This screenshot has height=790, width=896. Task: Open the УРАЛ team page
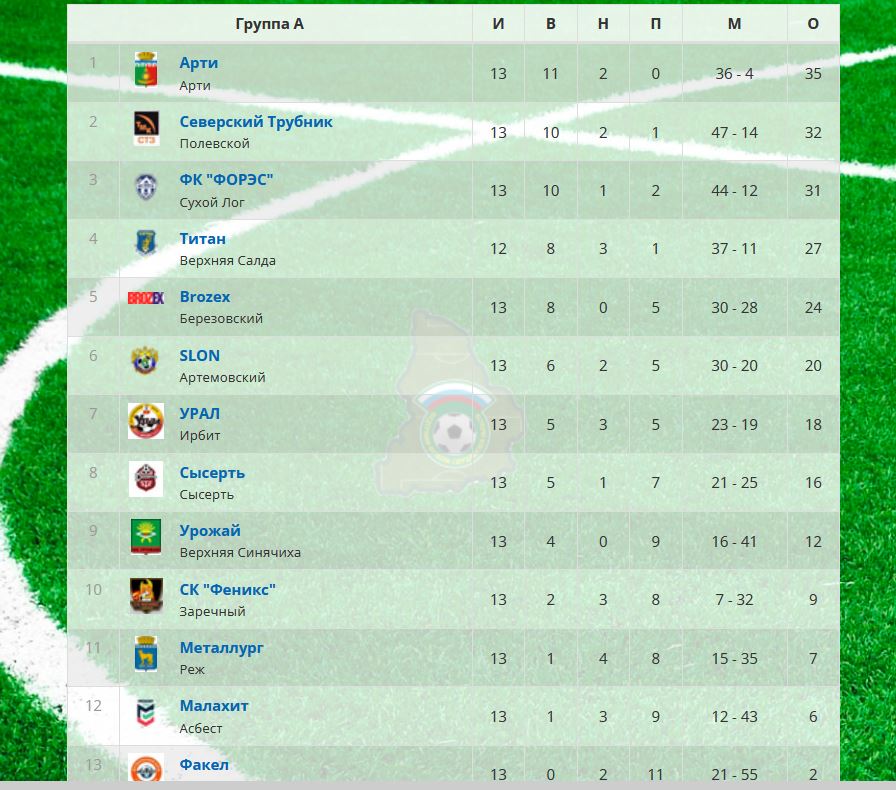point(200,414)
